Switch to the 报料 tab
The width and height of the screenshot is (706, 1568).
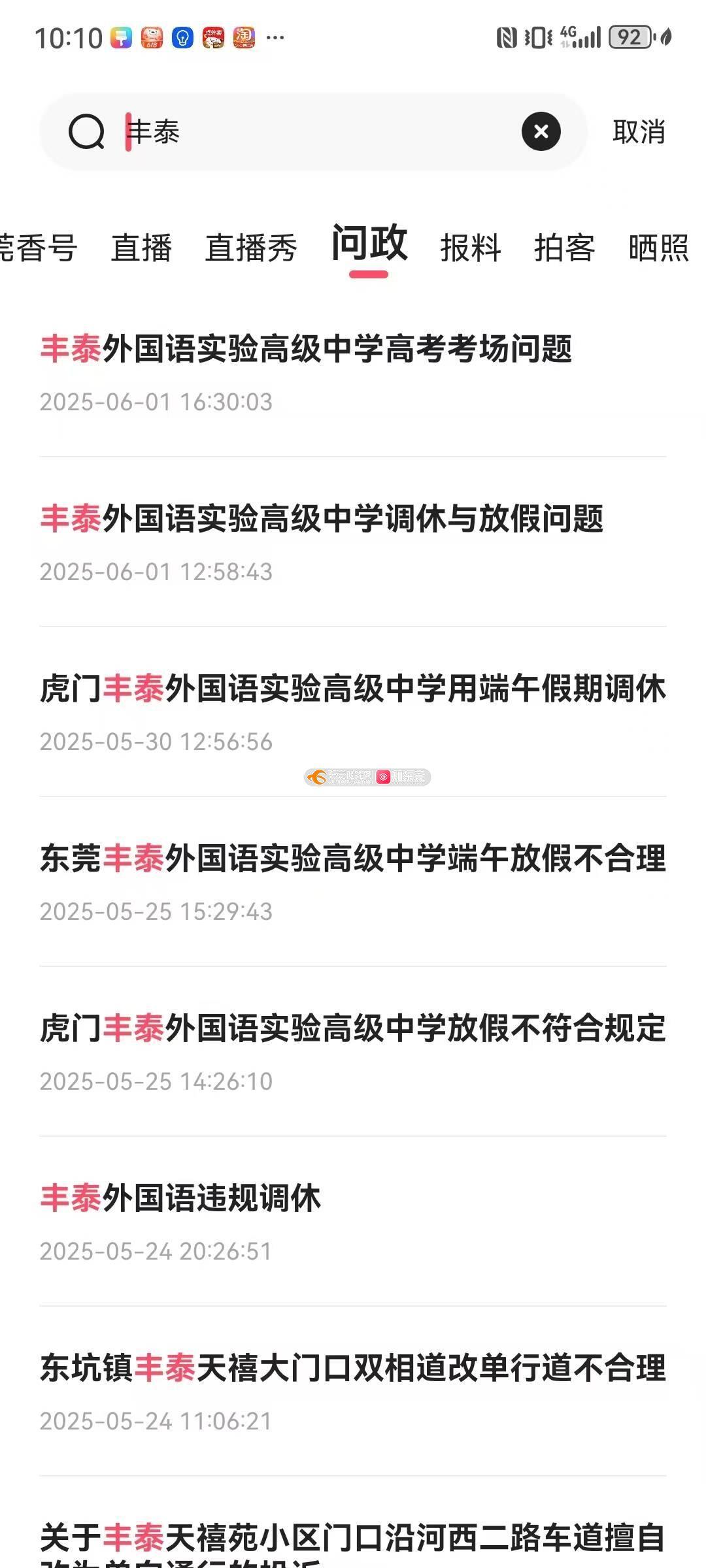pos(471,248)
